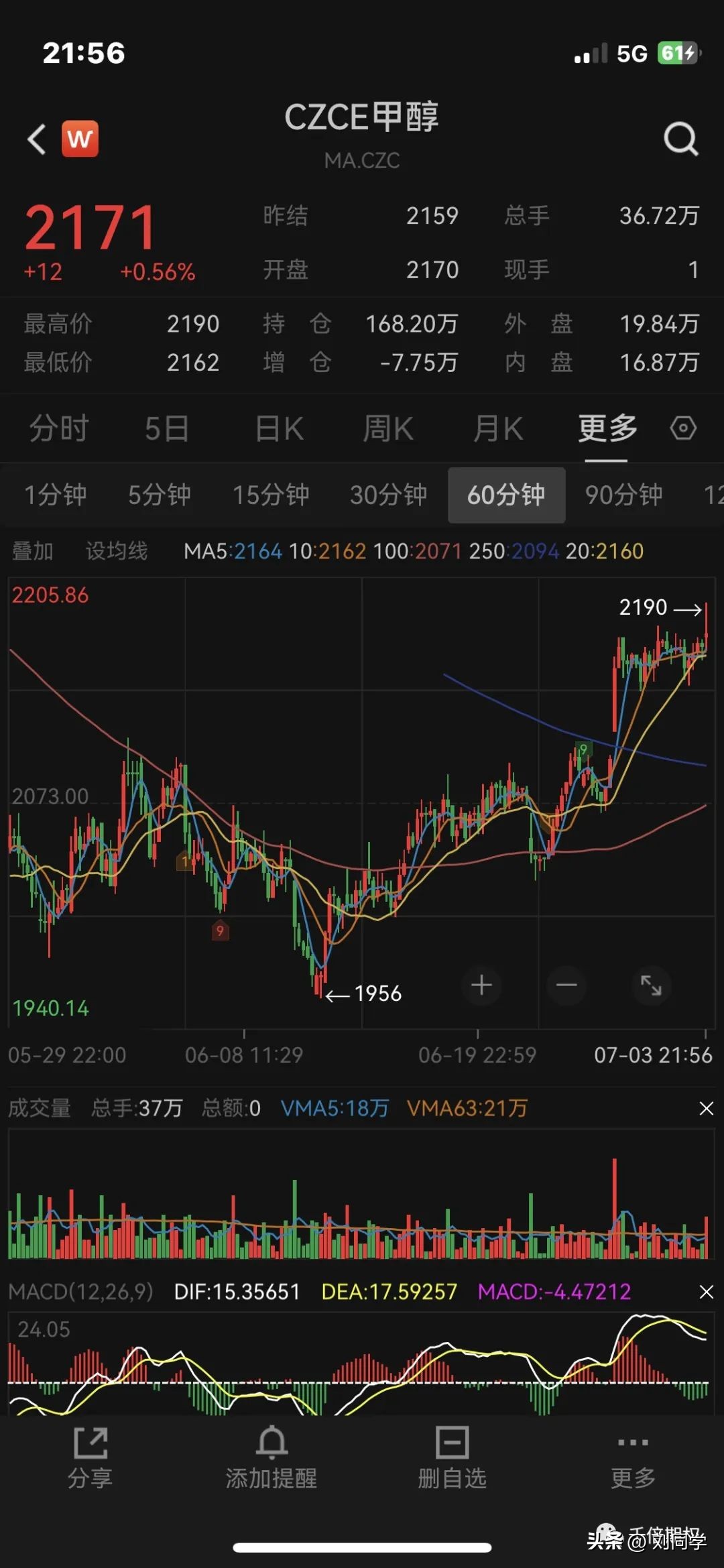Image resolution: width=724 pixels, height=1568 pixels.
Task: Select the 15分钟 timeframe
Action: pos(270,495)
